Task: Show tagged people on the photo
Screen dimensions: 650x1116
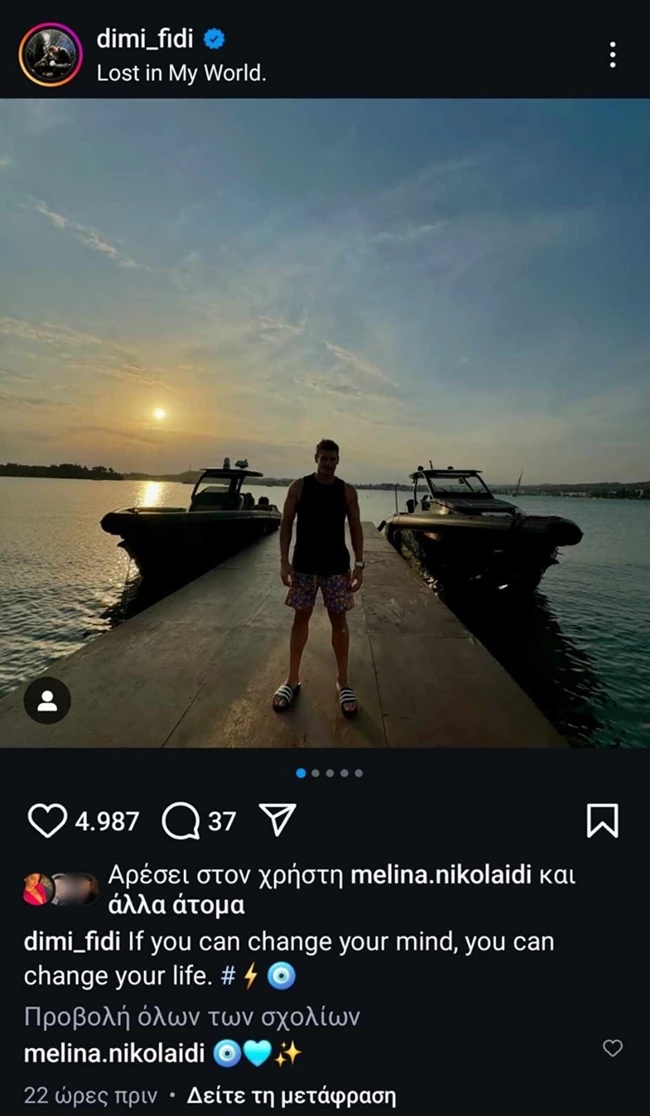Action: (47, 701)
